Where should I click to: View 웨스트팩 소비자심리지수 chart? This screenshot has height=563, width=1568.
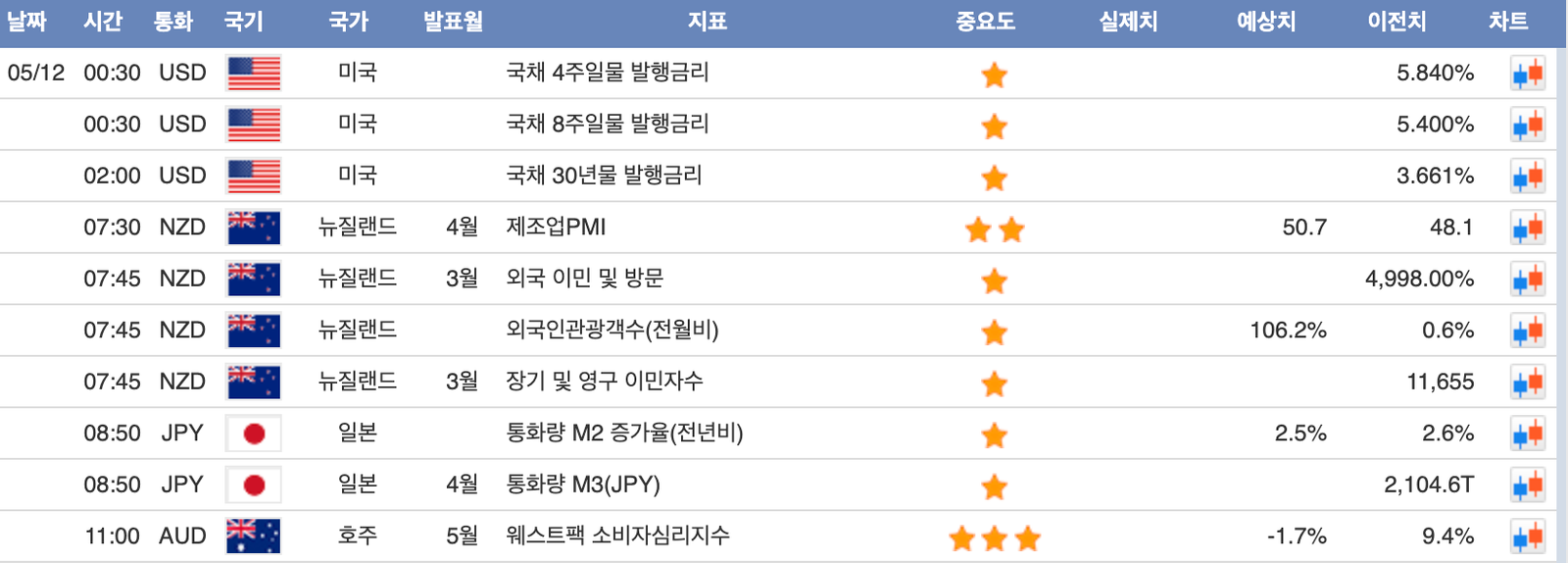[x=1527, y=537]
